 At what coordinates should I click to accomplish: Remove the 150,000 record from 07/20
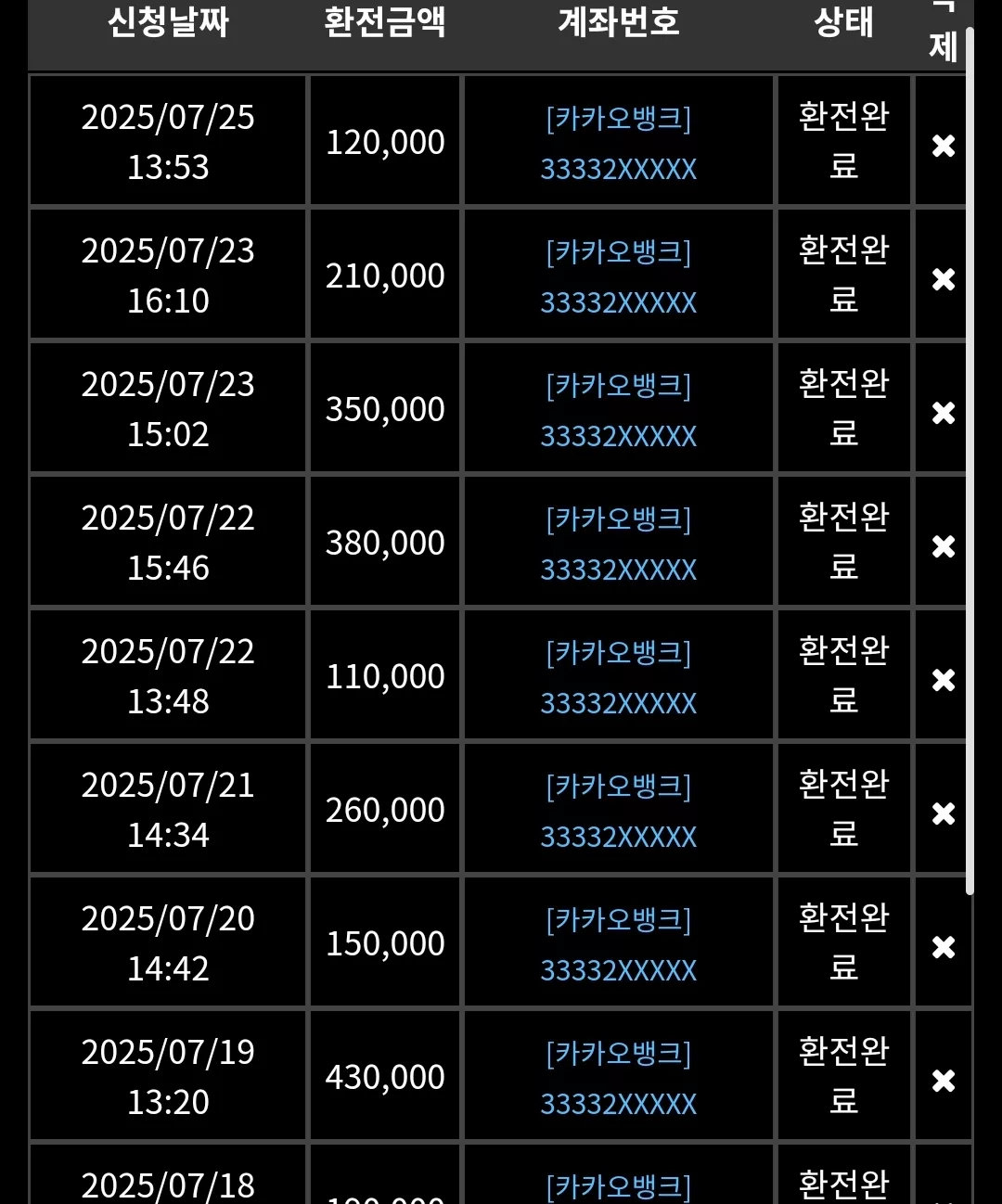pyautogui.click(x=944, y=947)
